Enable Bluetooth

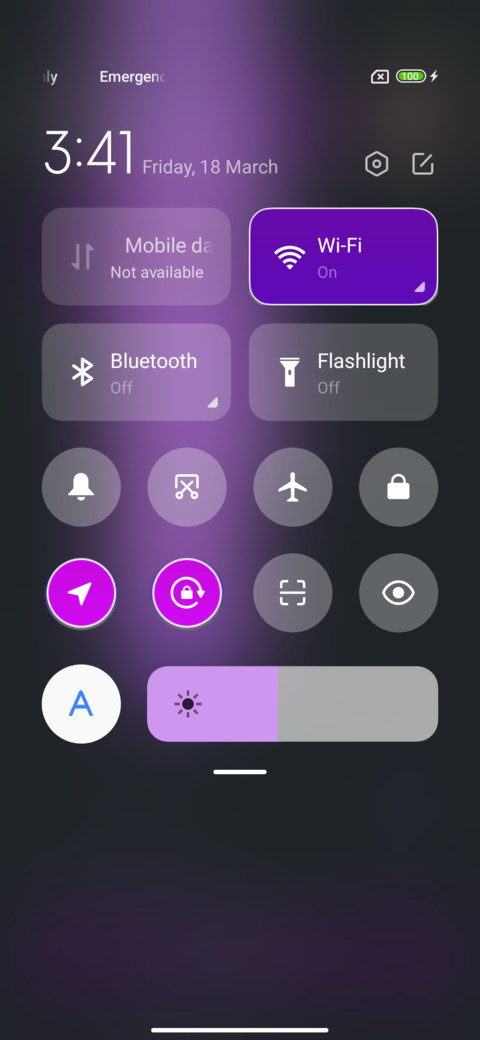pyautogui.click(x=137, y=372)
